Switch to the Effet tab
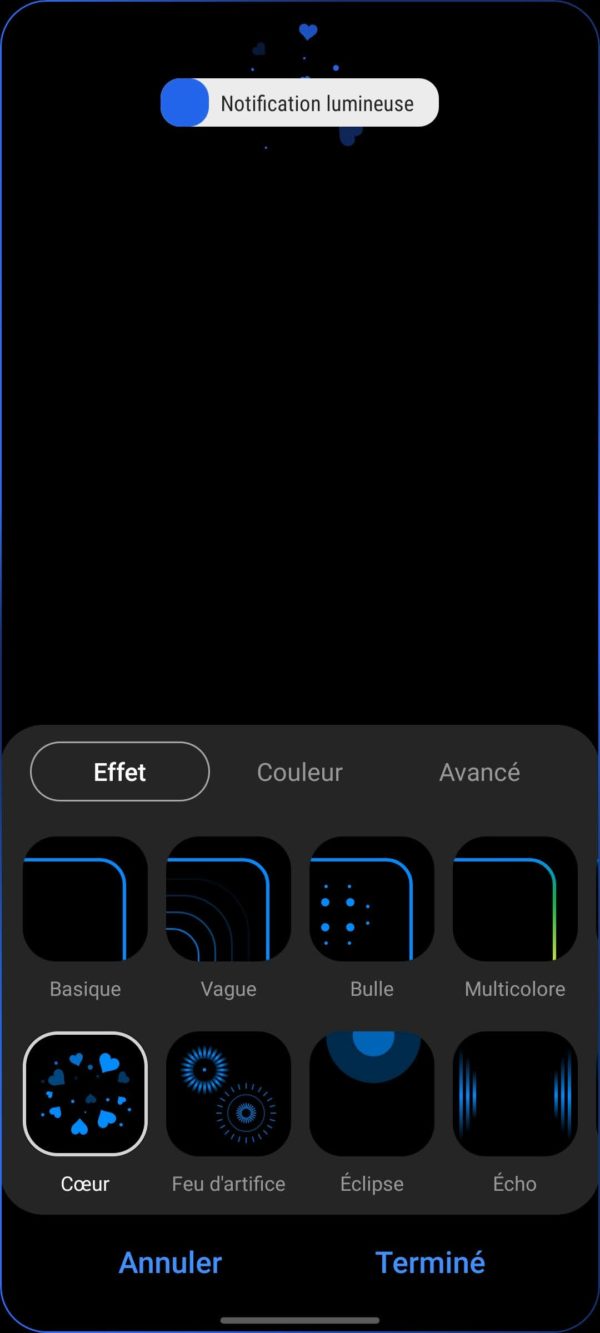This screenshot has width=600, height=1333. 120,772
